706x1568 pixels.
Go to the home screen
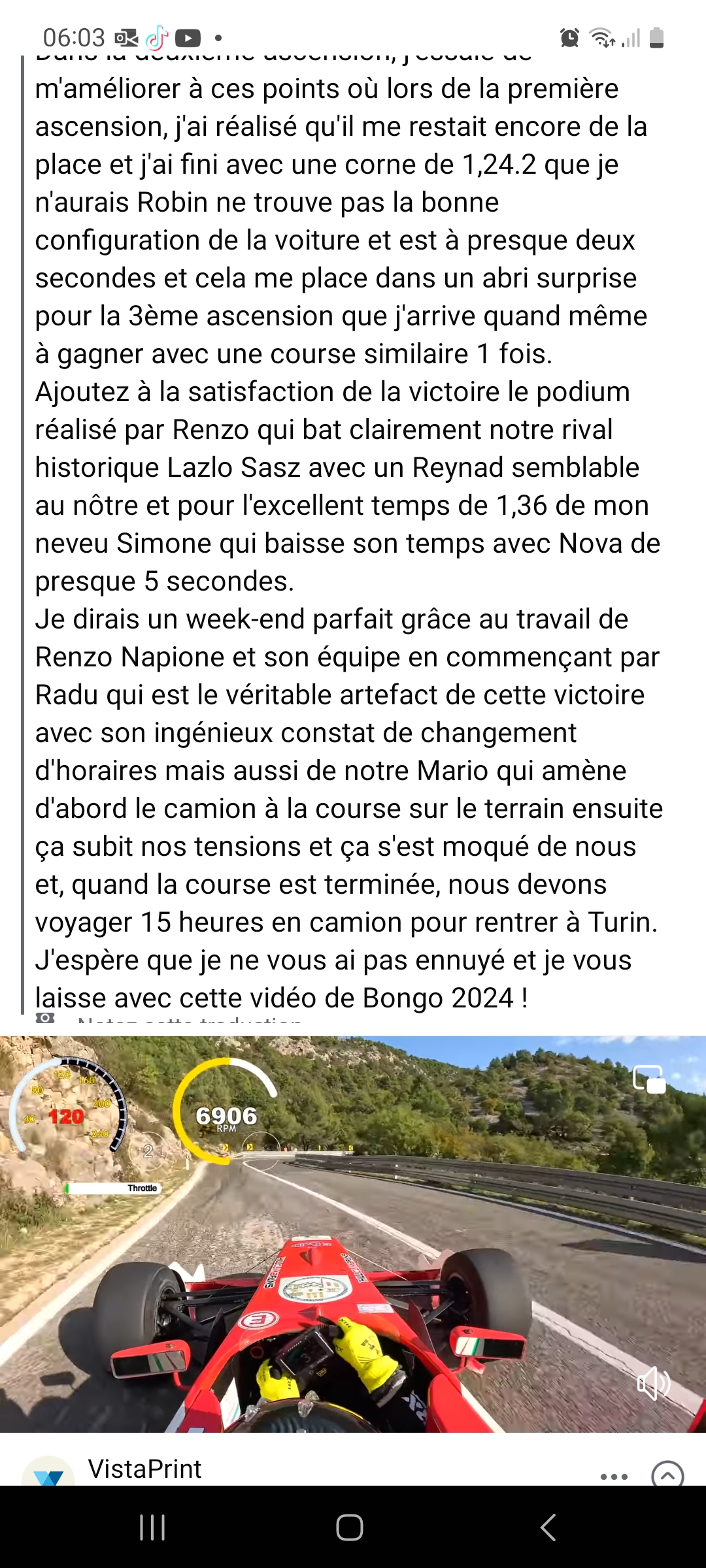click(x=350, y=1527)
